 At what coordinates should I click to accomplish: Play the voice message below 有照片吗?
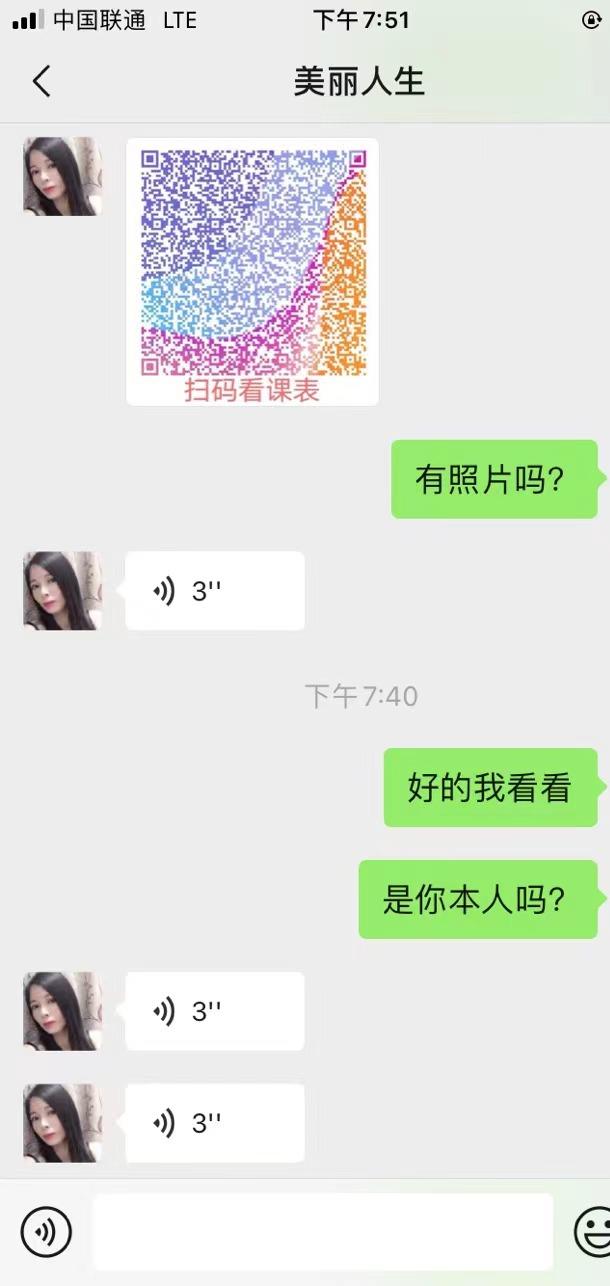(x=214, y=591)
